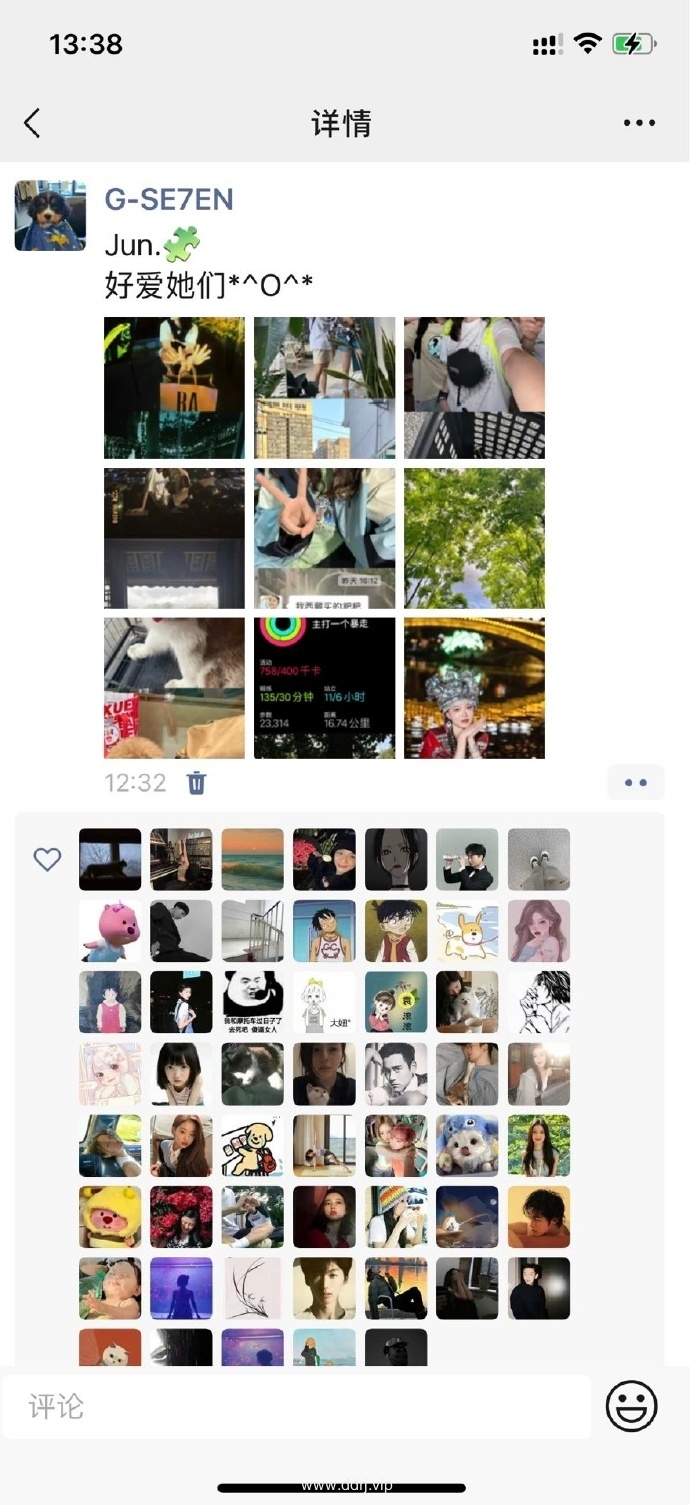Open the sunset ocean avatar liker's profile

click(253, 859)
